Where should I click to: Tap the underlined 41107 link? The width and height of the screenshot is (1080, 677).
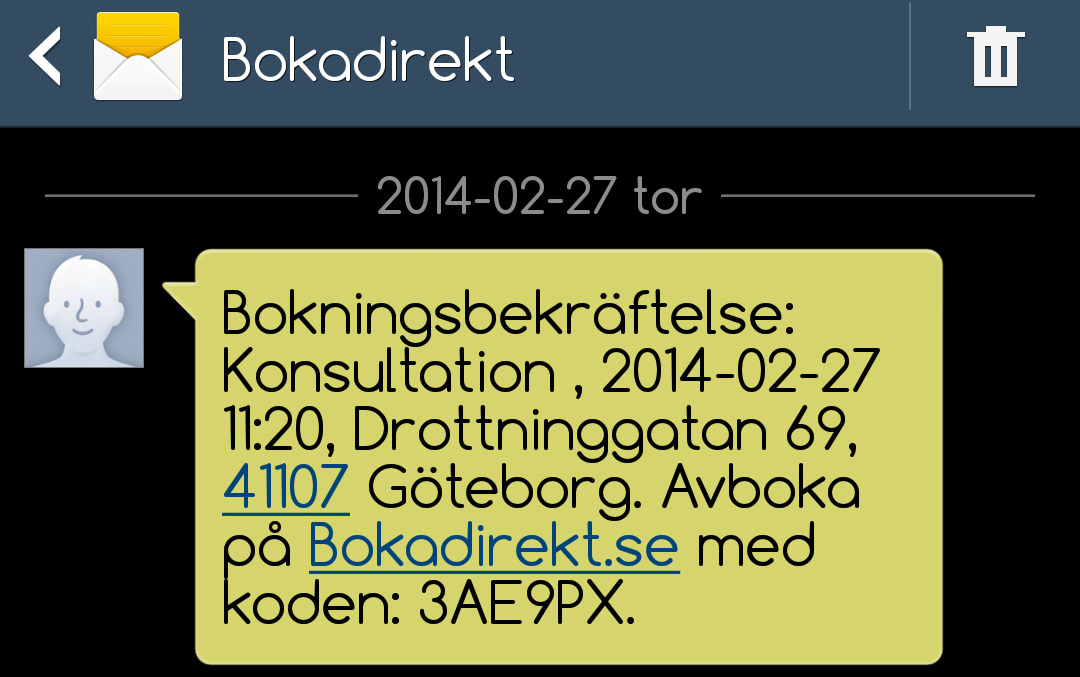(x=286, y=490)
